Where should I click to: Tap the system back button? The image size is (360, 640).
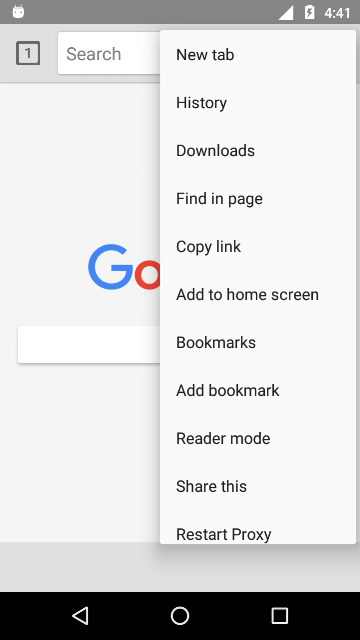pos(80,616)
